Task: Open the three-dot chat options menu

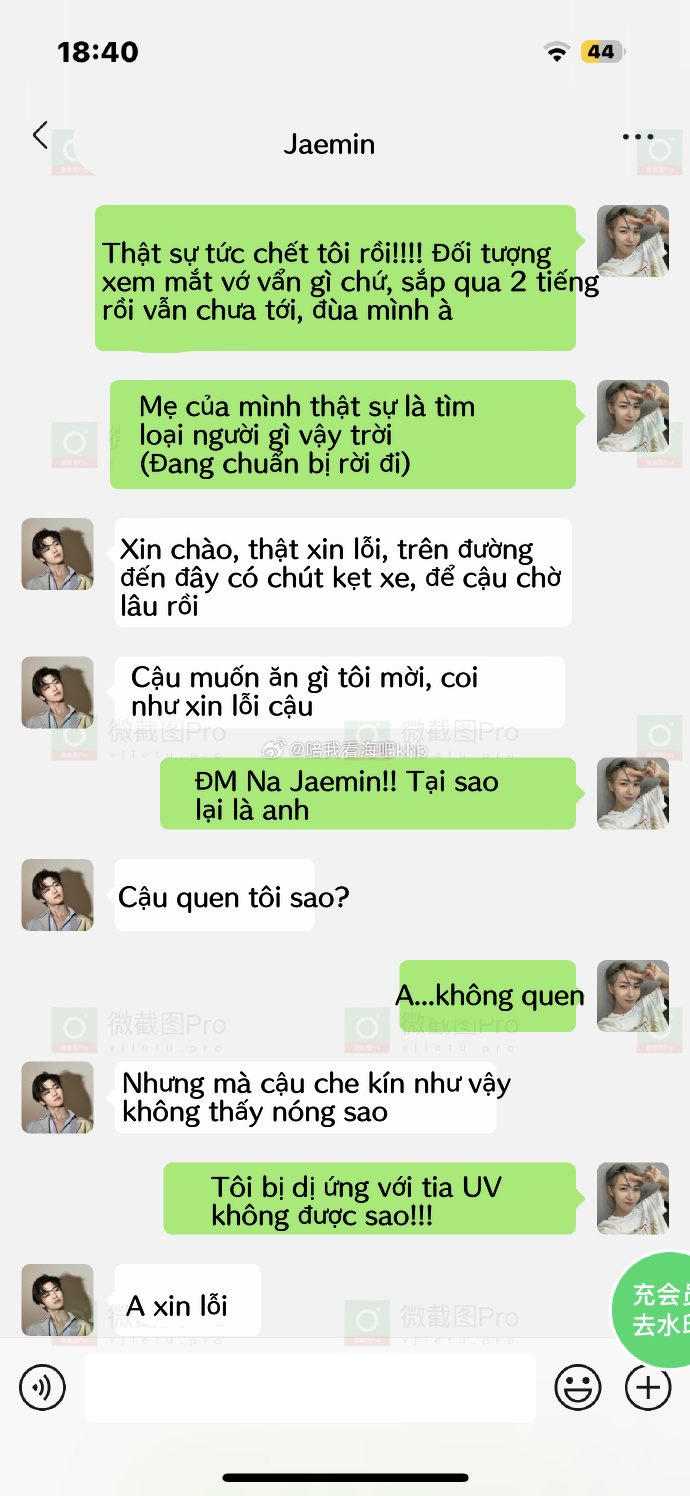Action: (x=637, y=137)
